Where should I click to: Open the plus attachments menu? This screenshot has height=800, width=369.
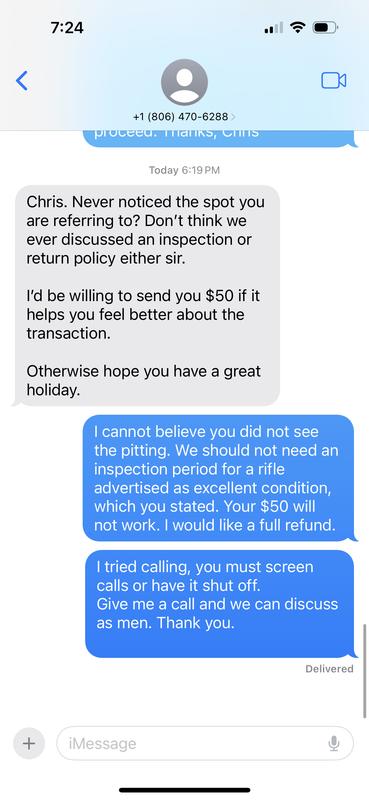[29, 743]
